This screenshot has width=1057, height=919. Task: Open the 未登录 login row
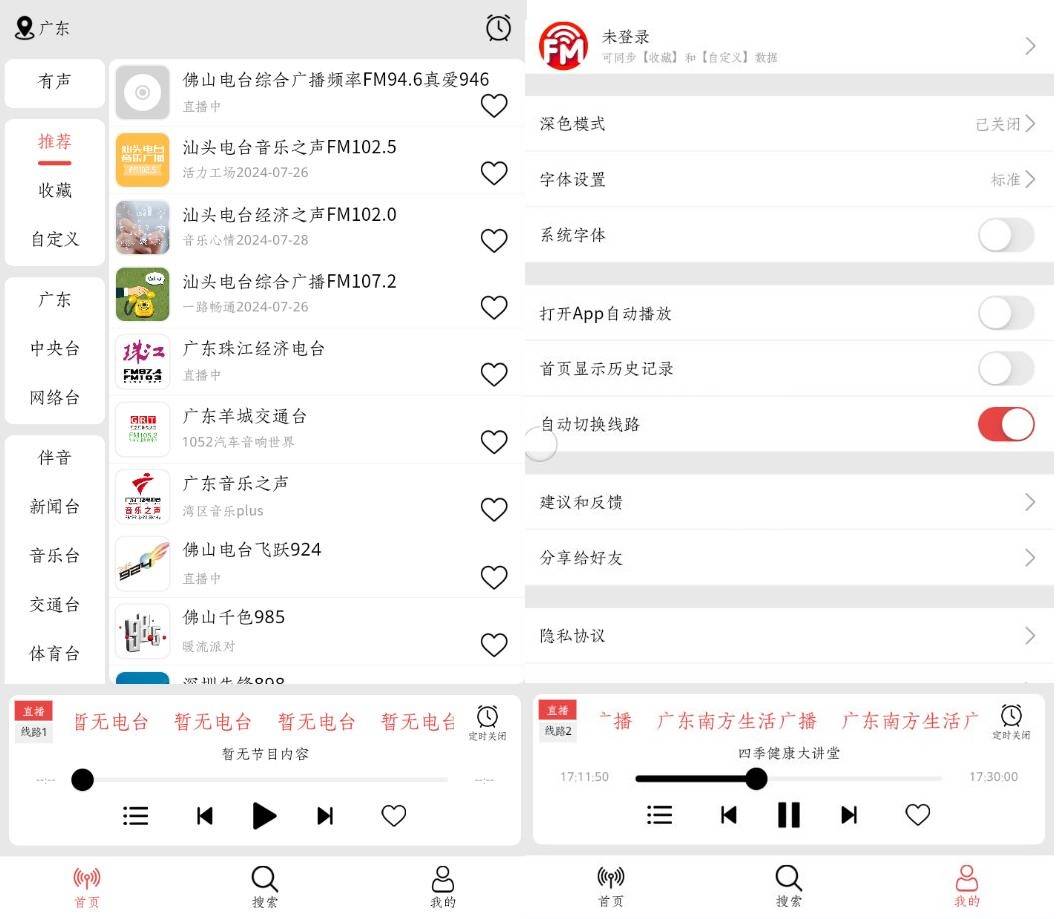(788, 46)
